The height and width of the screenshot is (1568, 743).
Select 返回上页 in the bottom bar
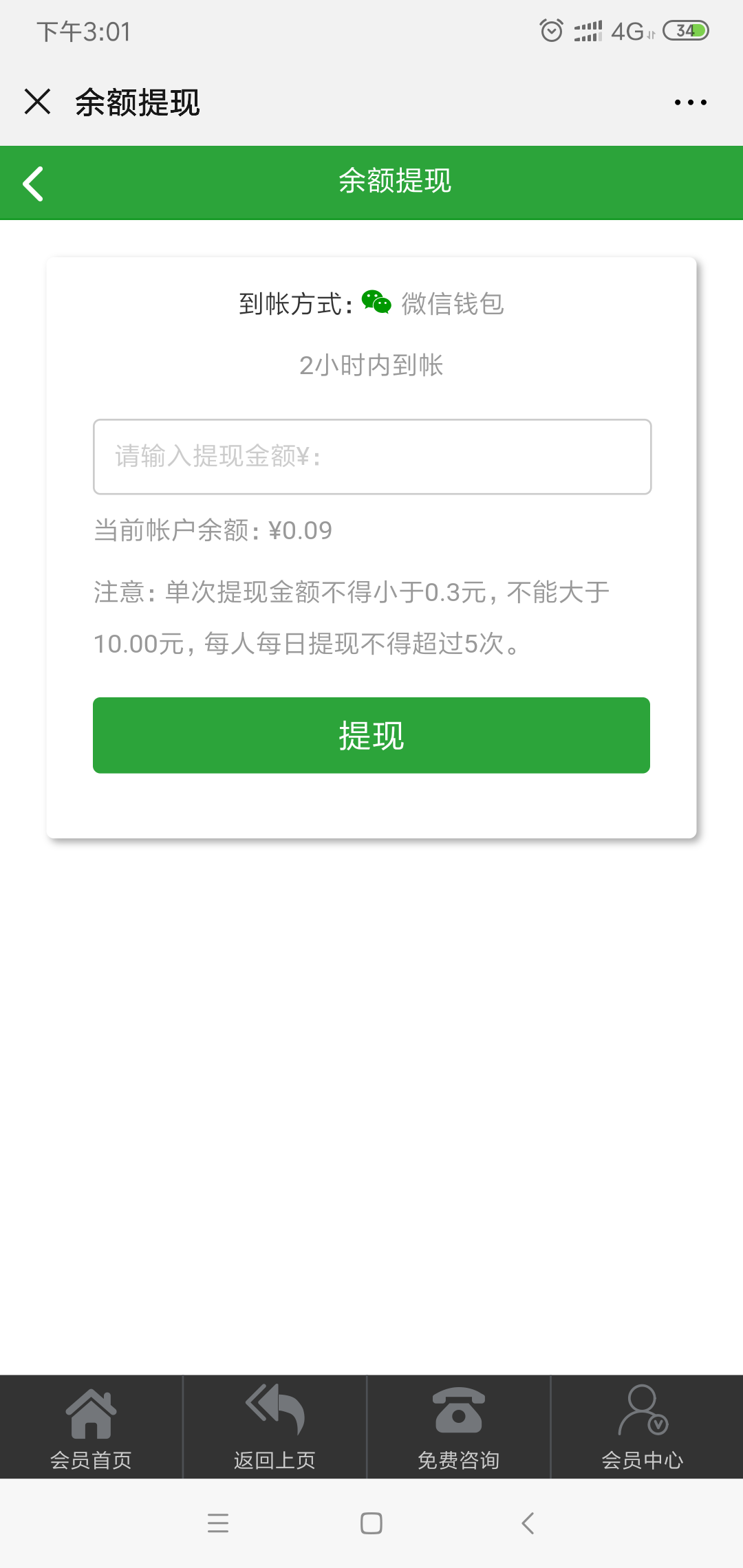(274, 1428)
